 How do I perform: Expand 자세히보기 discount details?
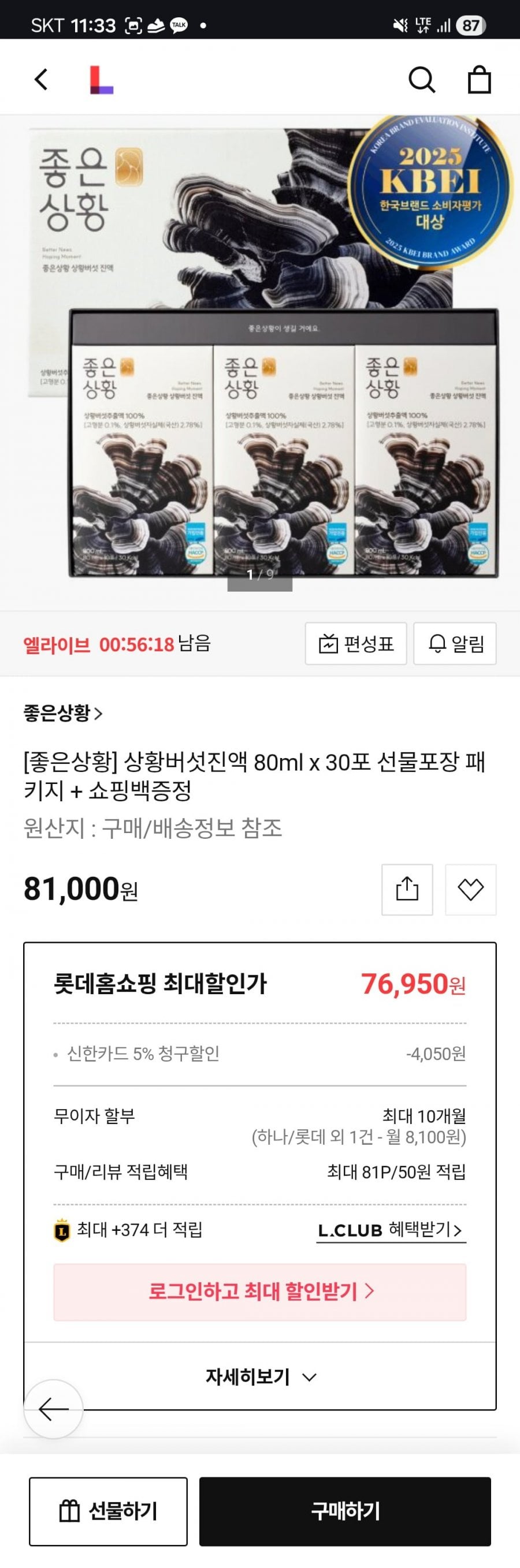tap(260, 1376)
